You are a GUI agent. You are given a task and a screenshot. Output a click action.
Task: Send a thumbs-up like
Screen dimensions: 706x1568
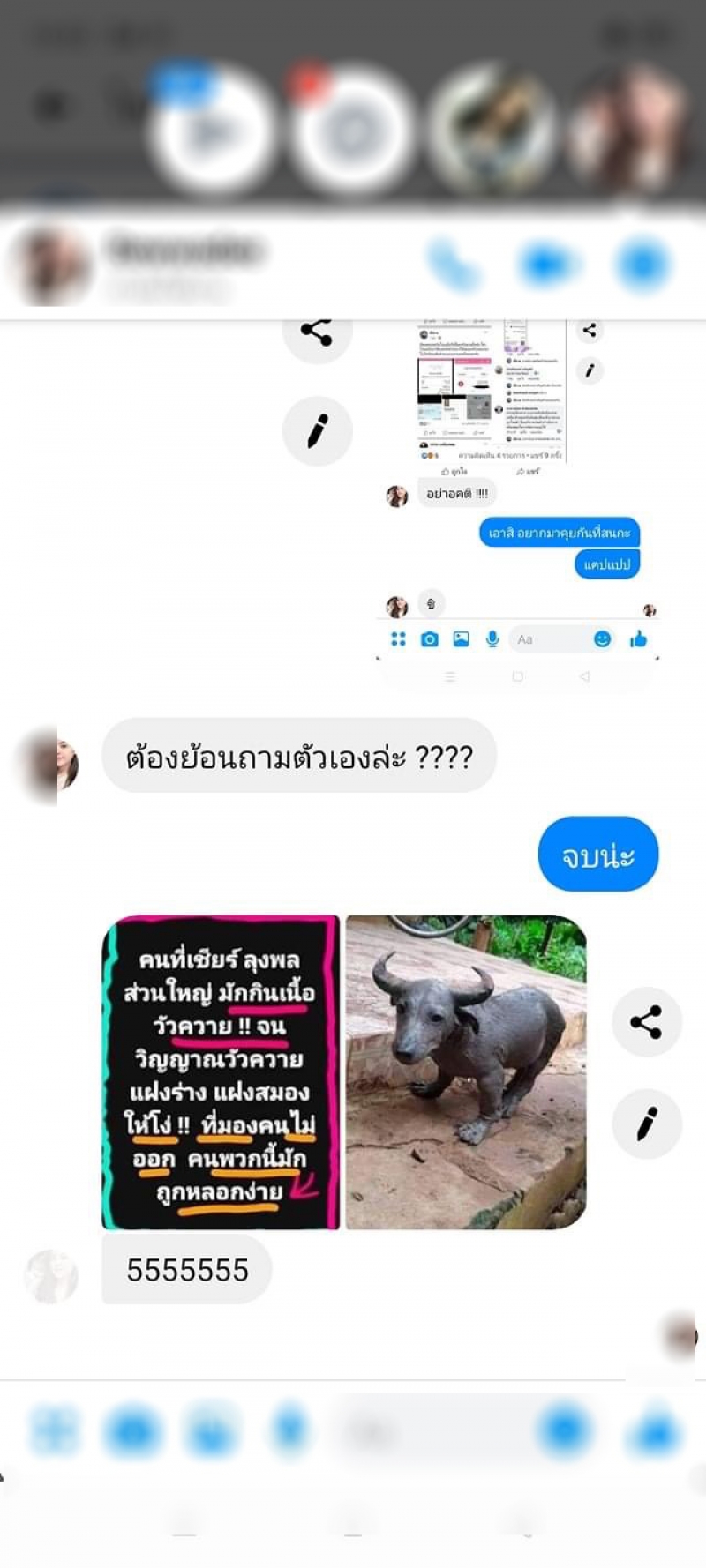pos(656,1430)
